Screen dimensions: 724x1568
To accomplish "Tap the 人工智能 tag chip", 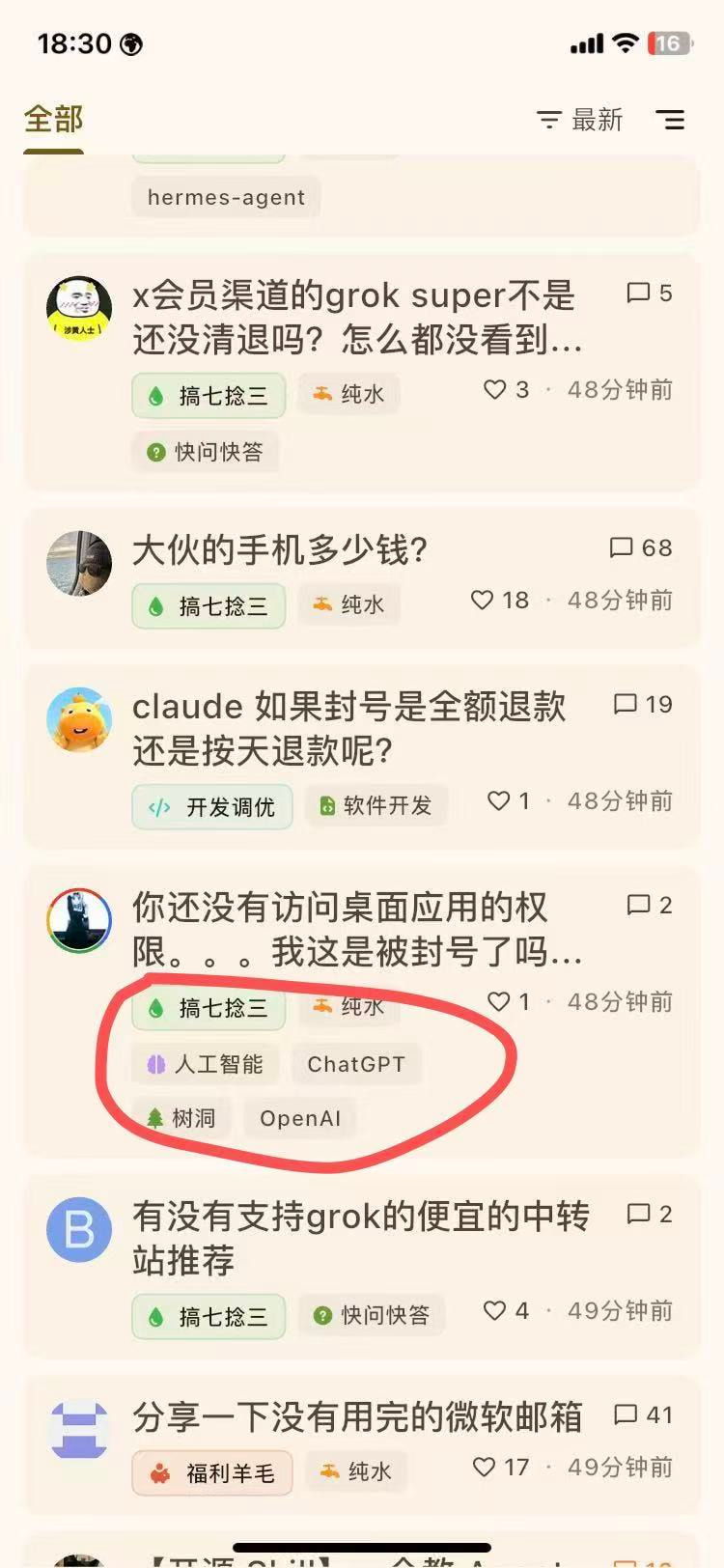I will (x=205, y=1064).
